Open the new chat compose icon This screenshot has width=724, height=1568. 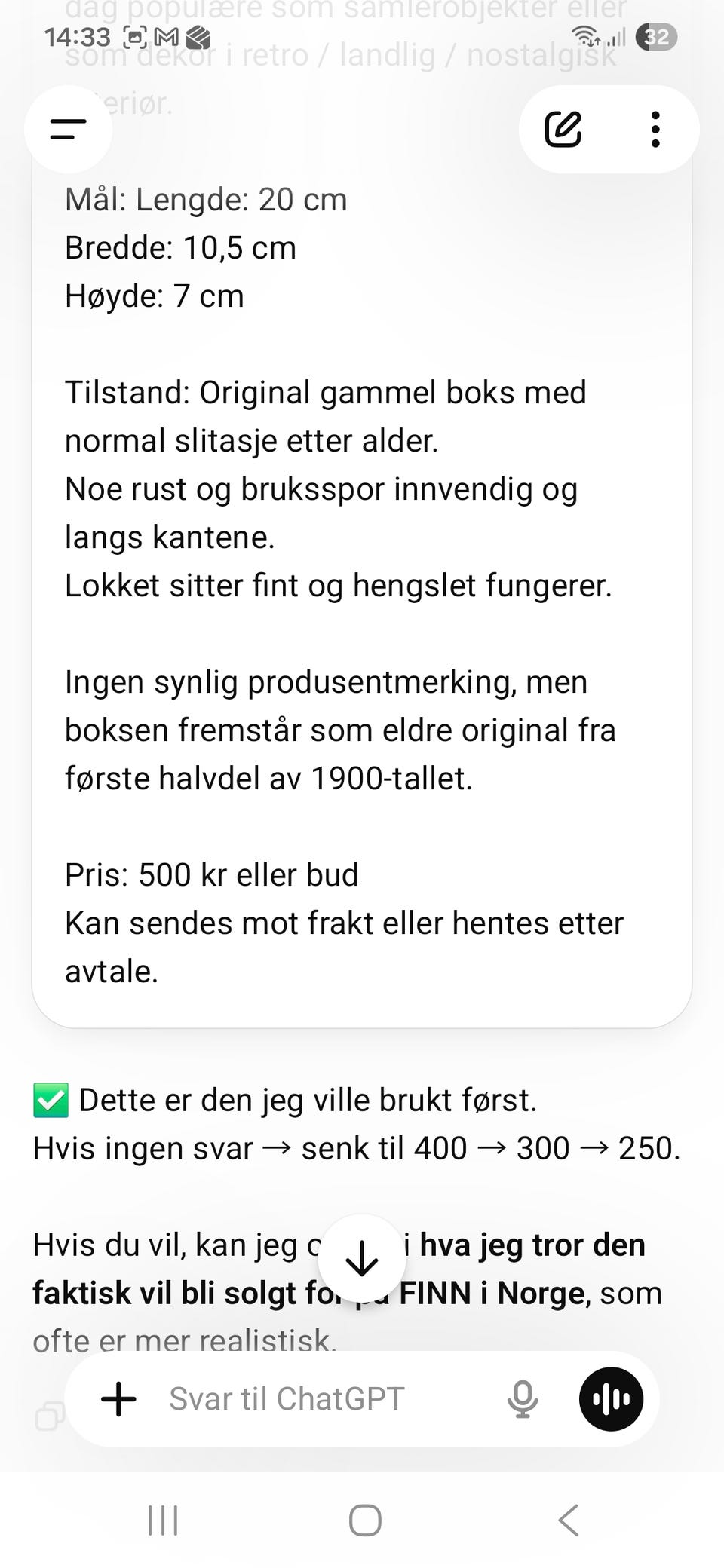563,128
